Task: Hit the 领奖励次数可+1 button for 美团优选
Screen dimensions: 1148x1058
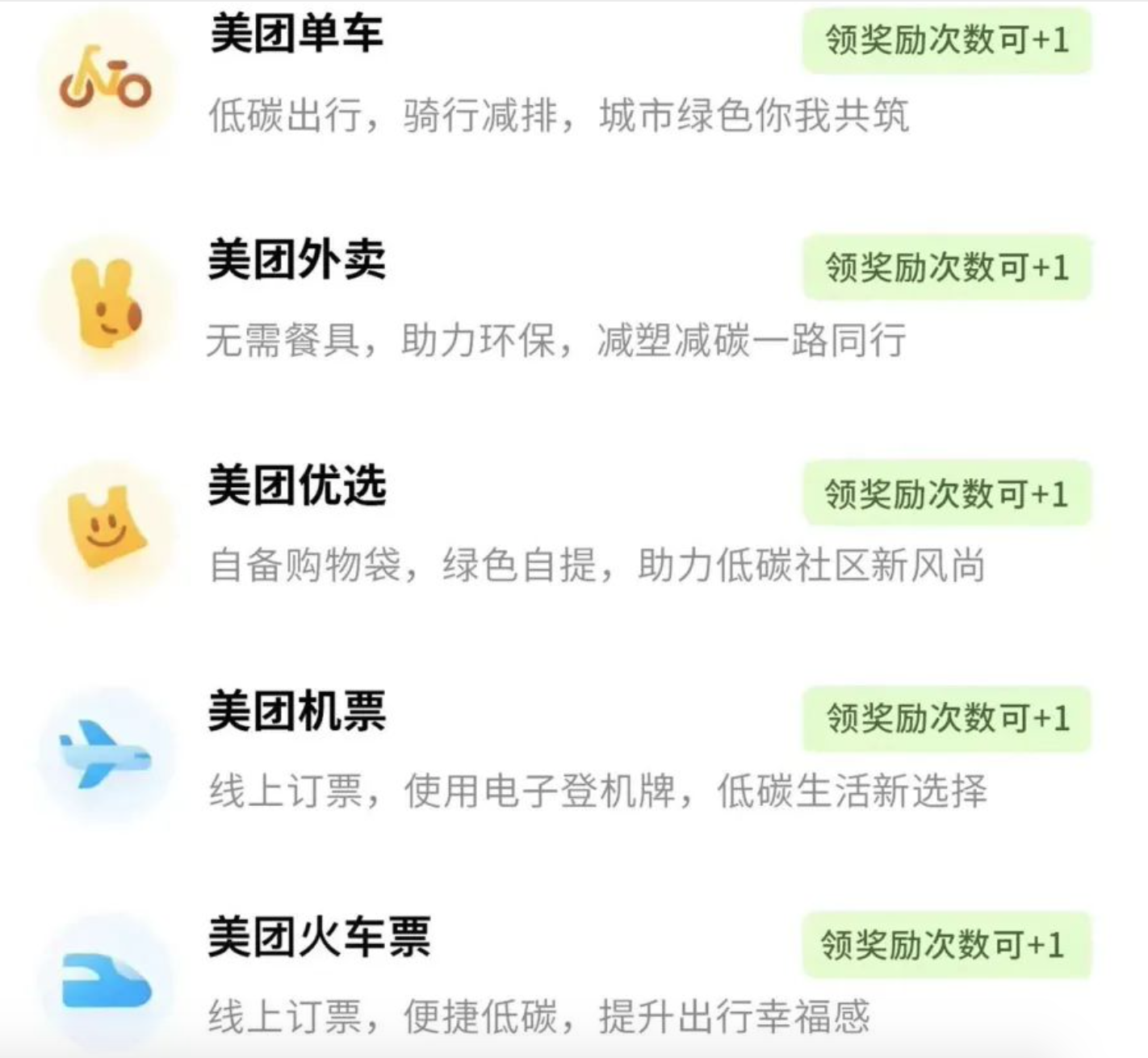Action: click(x=946, y=493)
